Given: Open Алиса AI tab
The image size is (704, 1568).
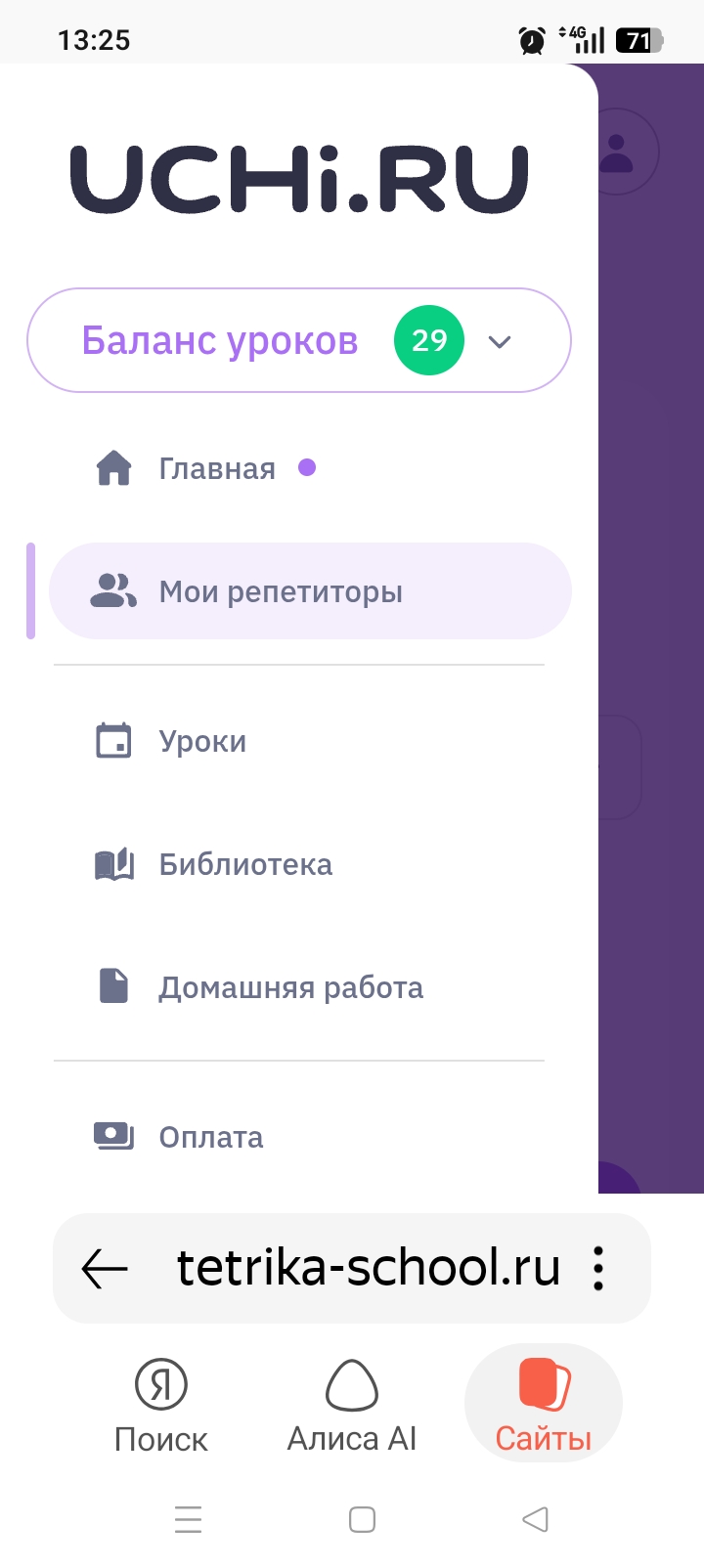Looking at the screenshot, I should coord(352,1405).
